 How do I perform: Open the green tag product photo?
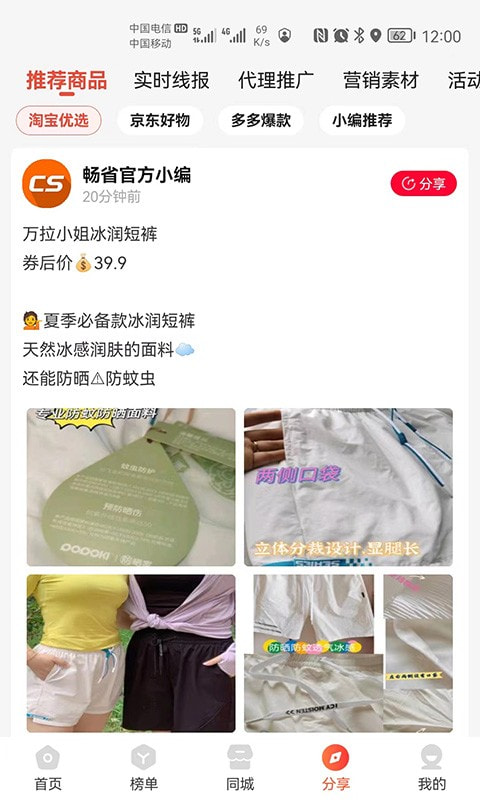click(131, 487)
